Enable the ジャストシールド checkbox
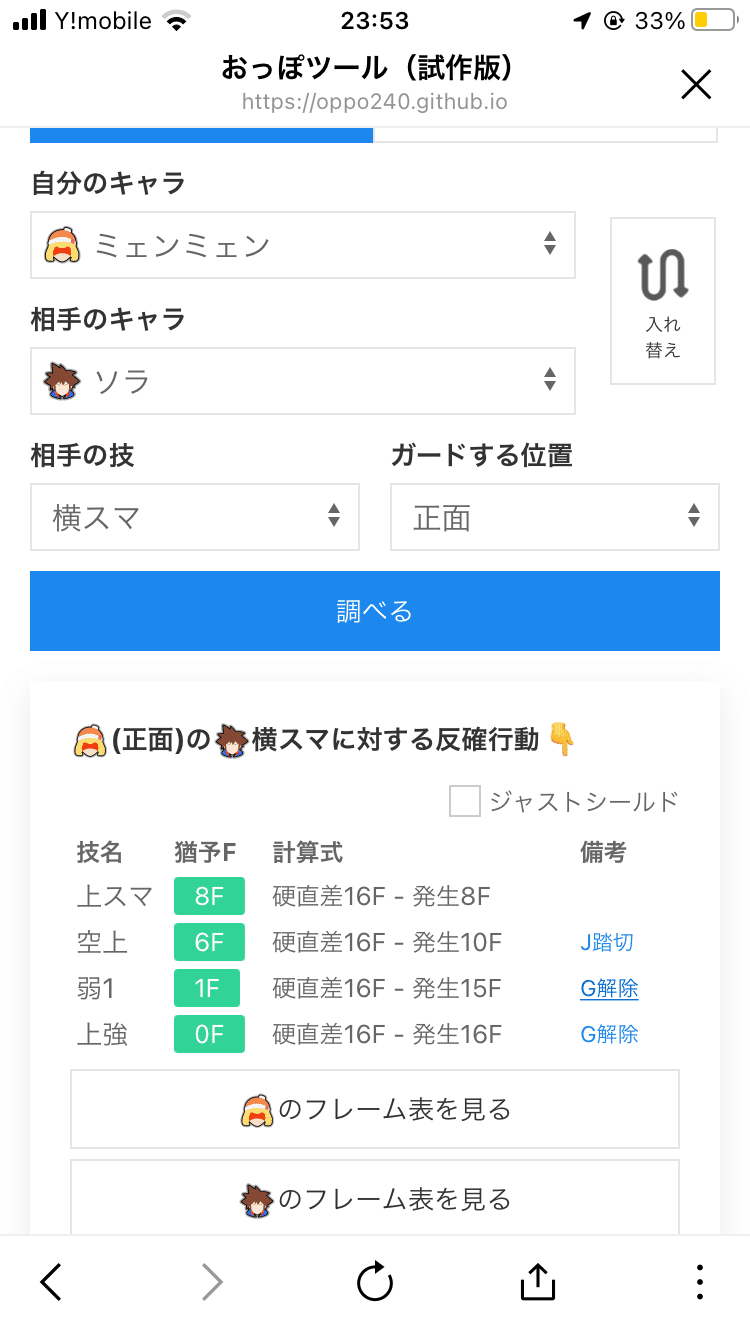Image resolution: width=750 pixels, height=1334 pixels. [464, 800]
